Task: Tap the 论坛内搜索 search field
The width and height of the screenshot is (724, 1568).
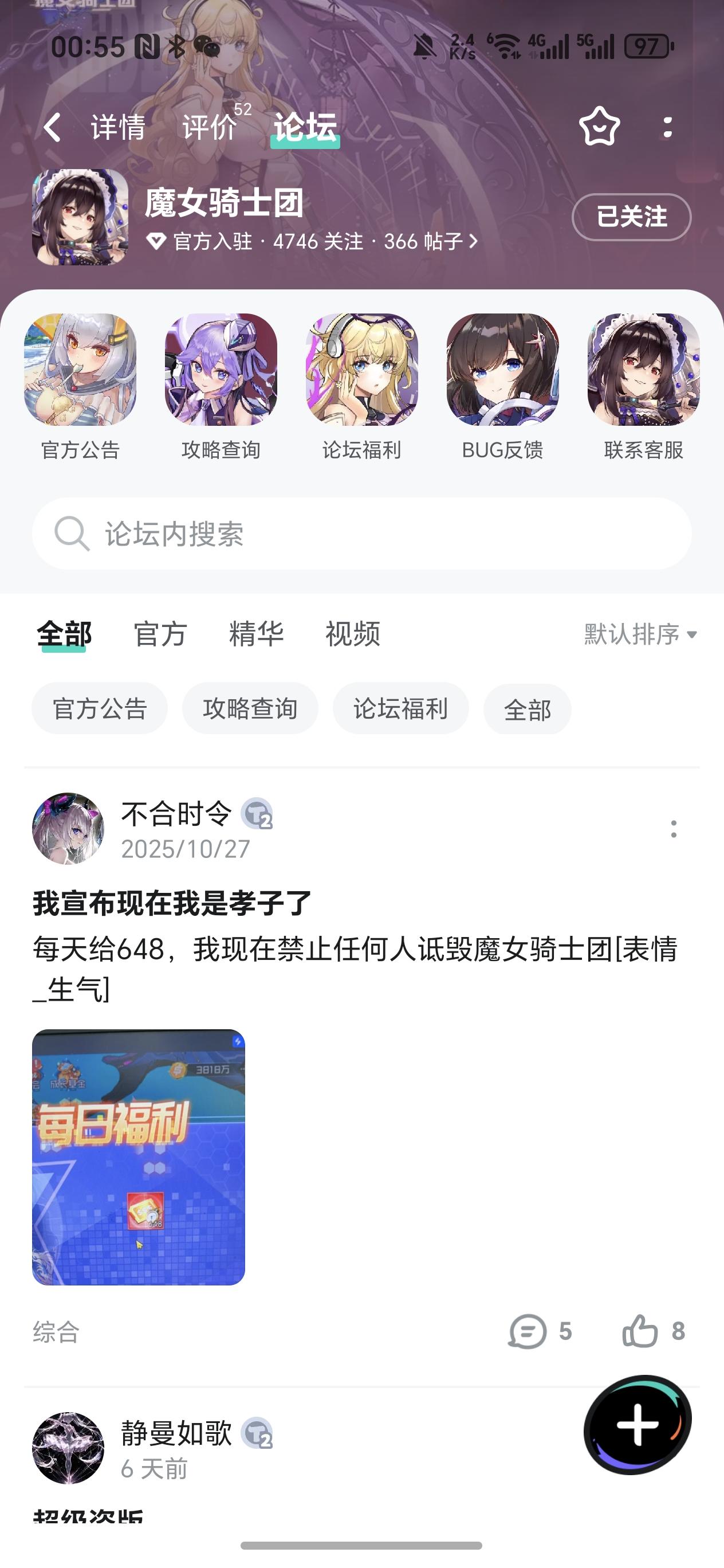Action: 361,532
